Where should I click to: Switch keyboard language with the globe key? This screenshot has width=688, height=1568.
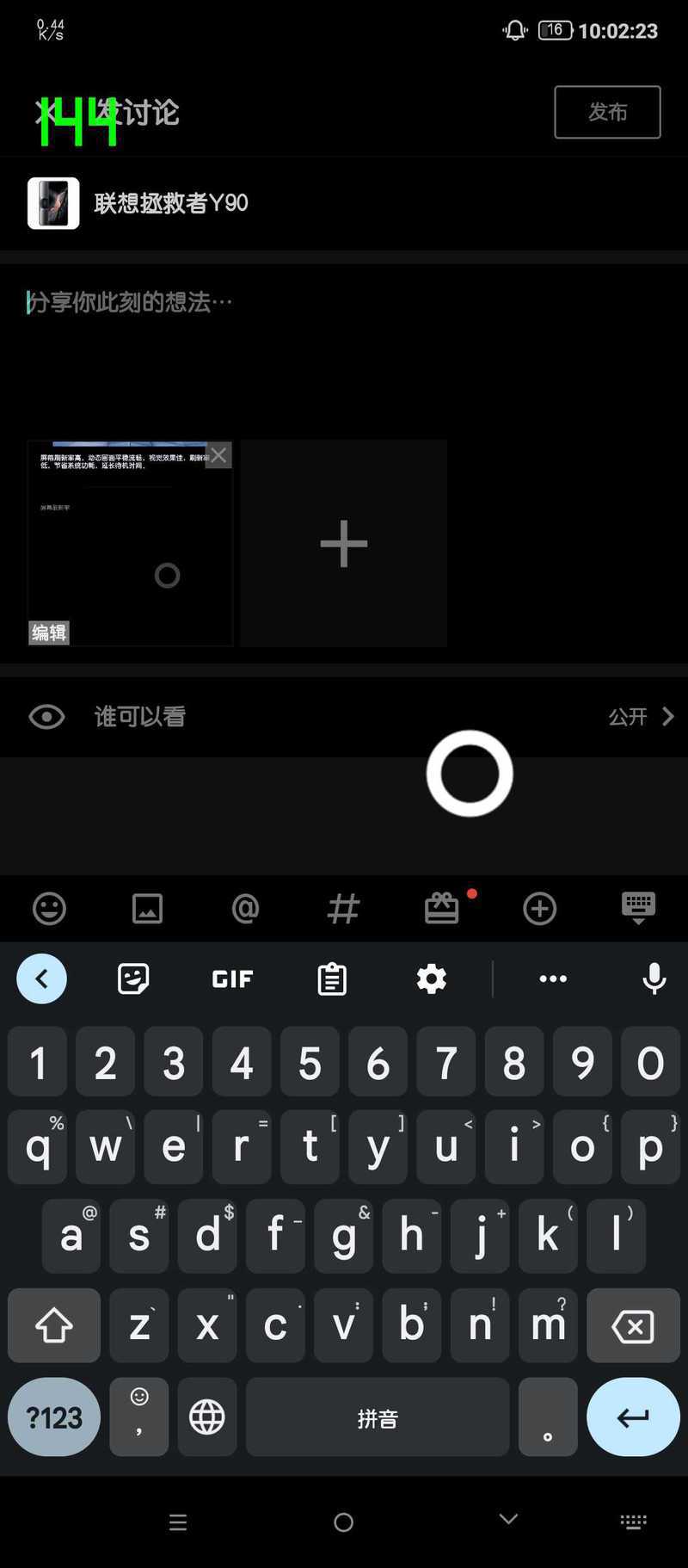point(207,1417)
